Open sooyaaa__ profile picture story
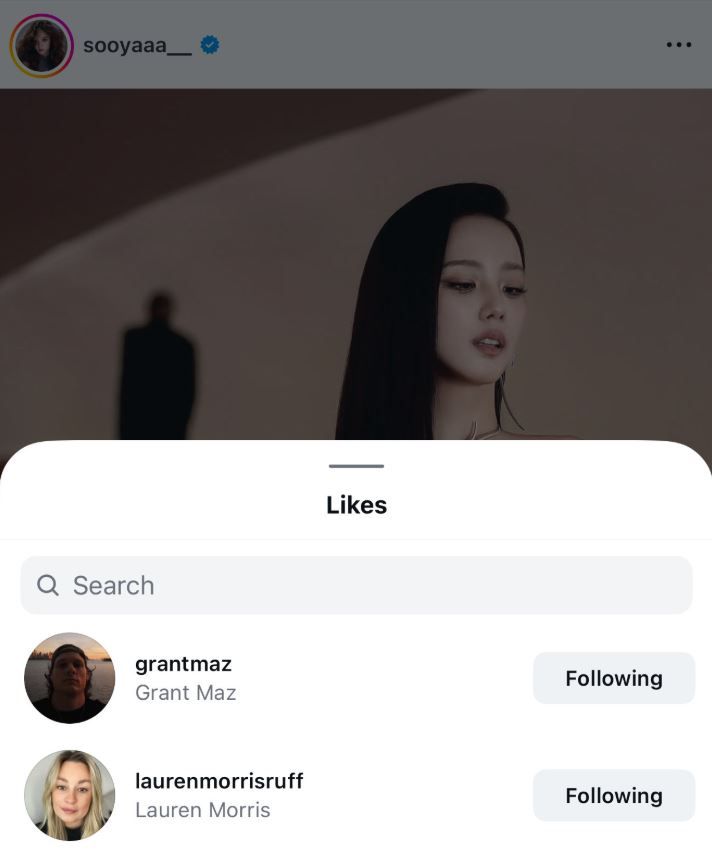712x864 pixels. point(42,46)
